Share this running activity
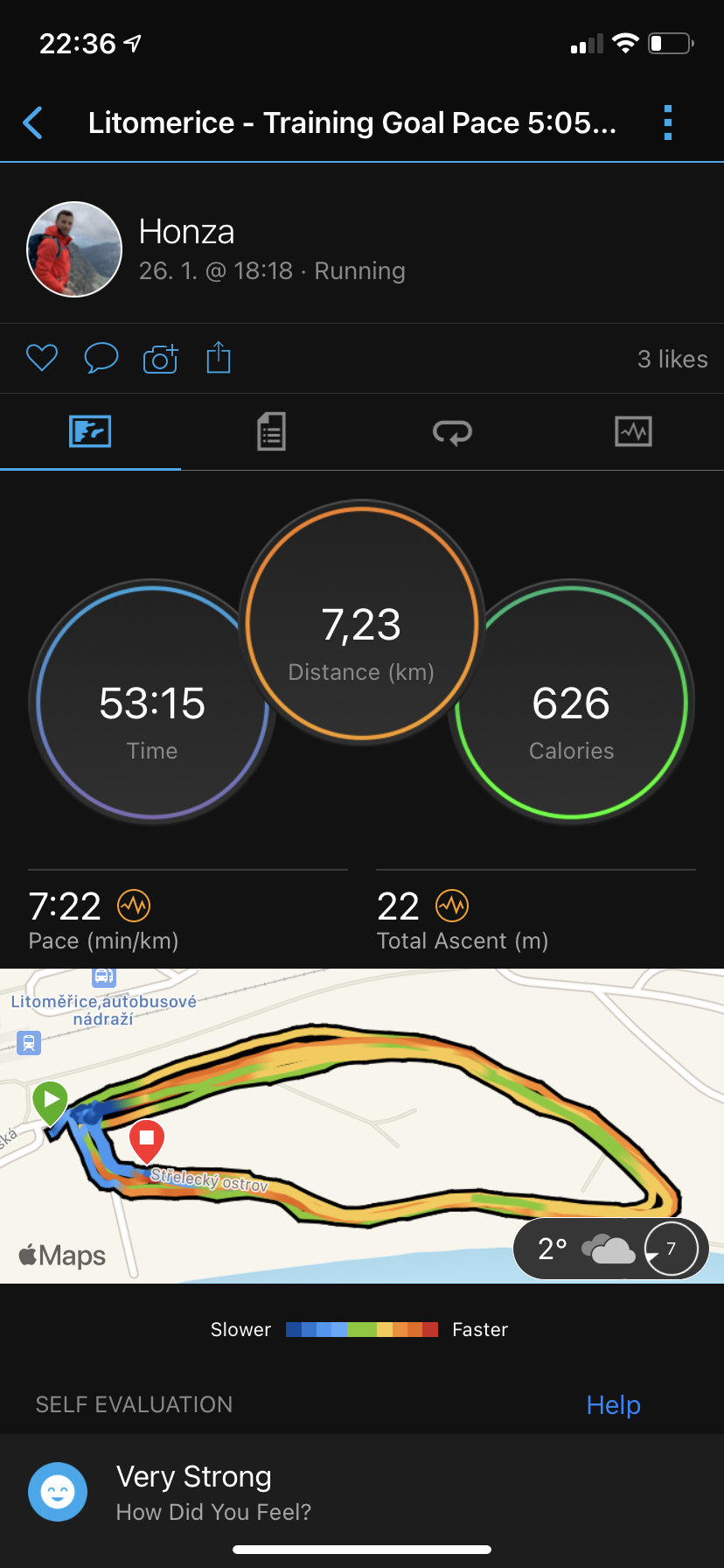The image size is (724, 1568). tap(219, 357)
